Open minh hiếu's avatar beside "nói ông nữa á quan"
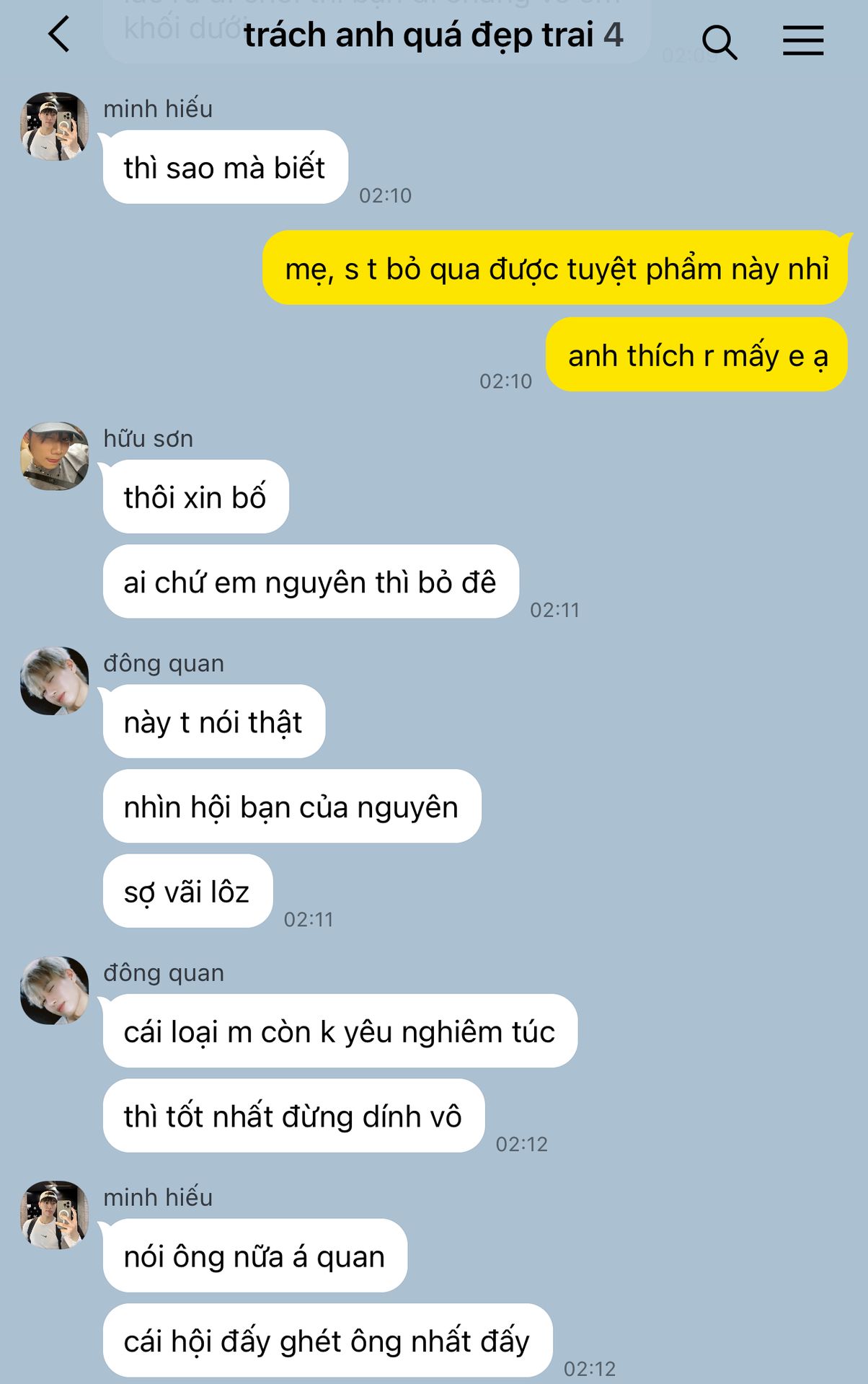Viewport: 868px width, 1384px height. 54,1215
